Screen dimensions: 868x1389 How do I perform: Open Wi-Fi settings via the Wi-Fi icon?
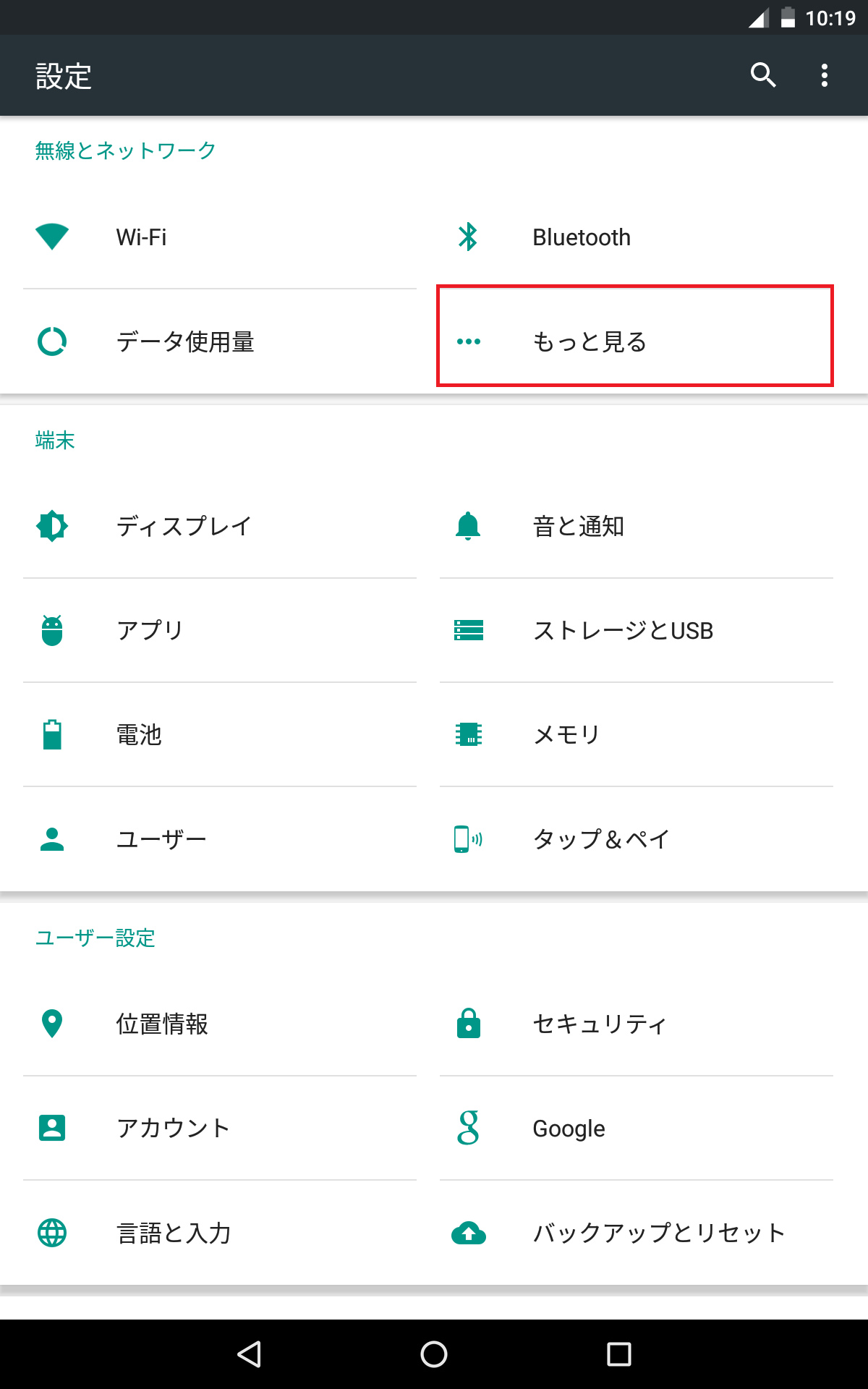(51, 237)
